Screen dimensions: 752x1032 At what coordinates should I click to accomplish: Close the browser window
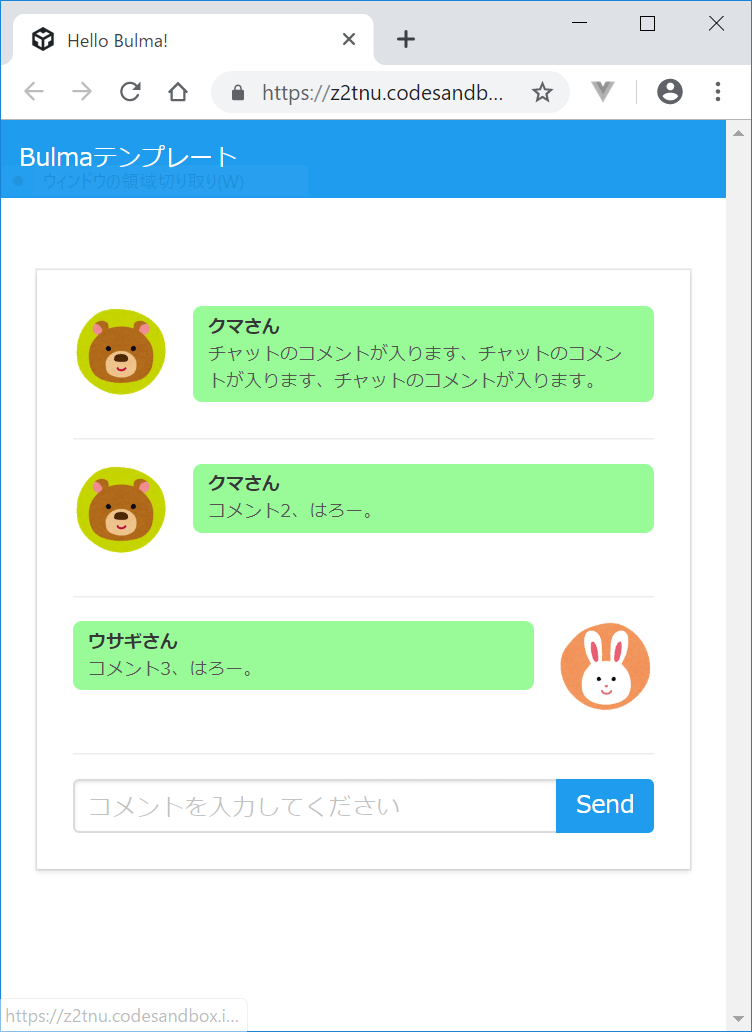point(716,24)
